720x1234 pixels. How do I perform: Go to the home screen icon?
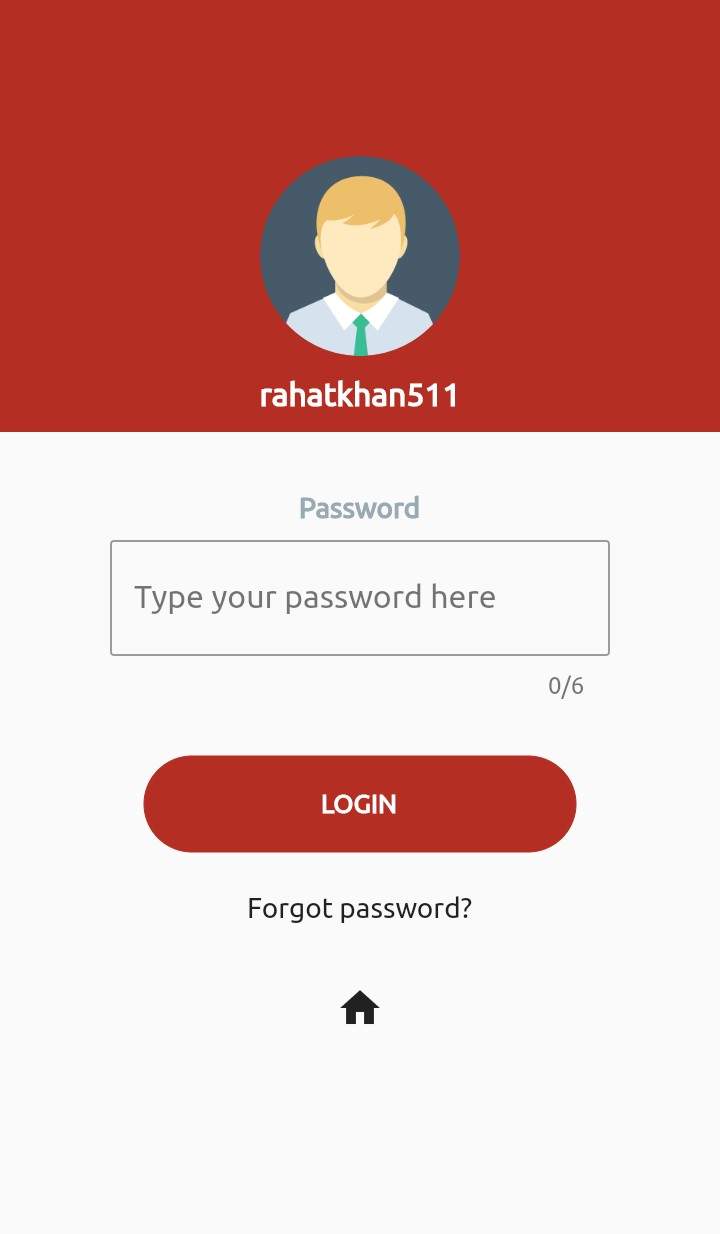(360, 1008)
